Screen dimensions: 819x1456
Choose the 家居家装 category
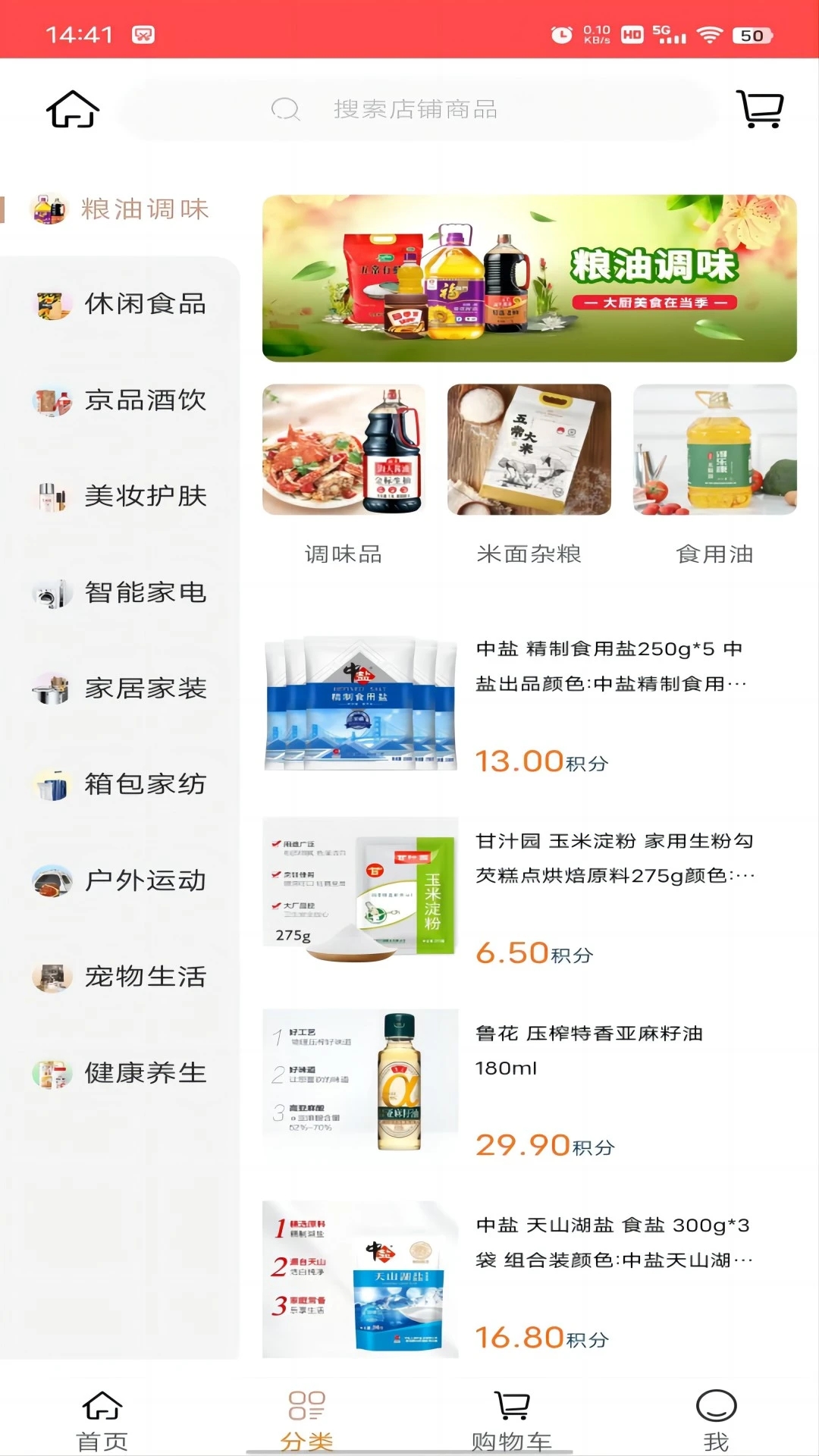click(121, 689)
